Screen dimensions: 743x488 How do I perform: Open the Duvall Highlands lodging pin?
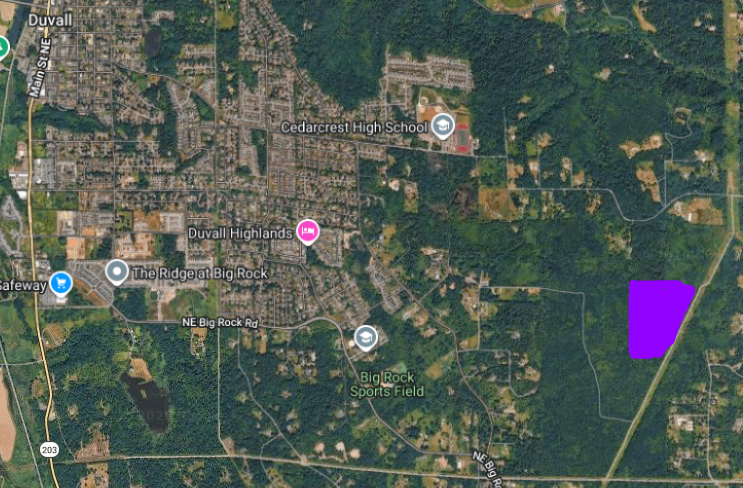click(308, 232)
